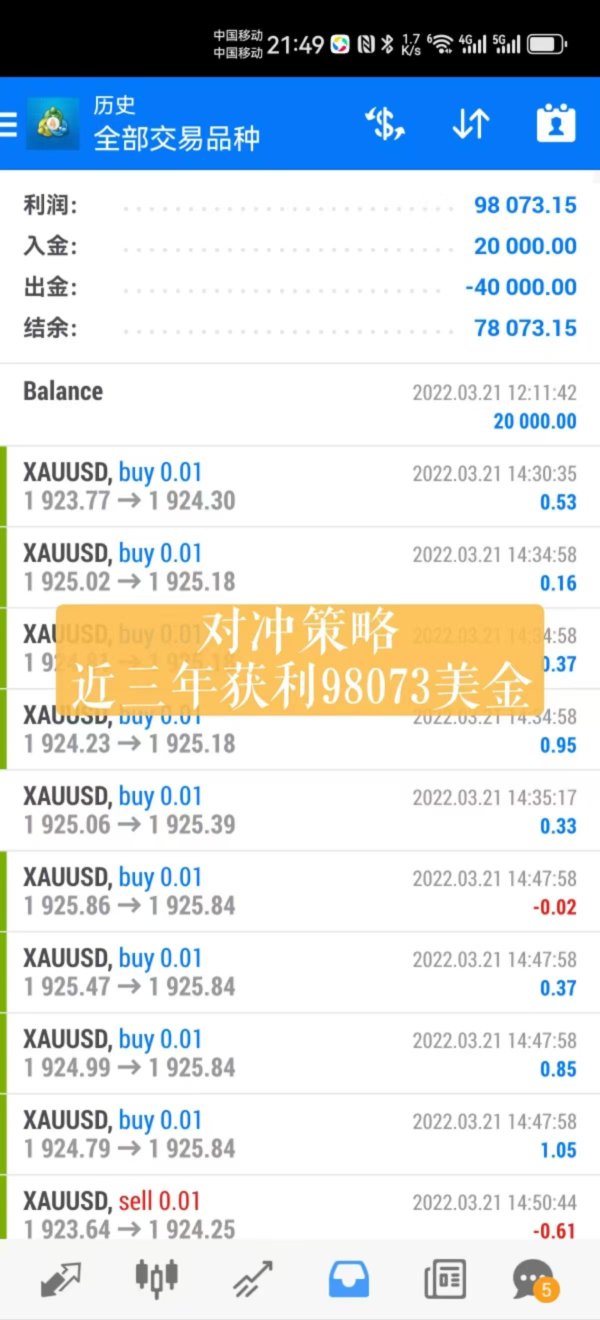This screenshot has height=1320, width=600.
Task: Select the History inbox tab
Action: 349,1279
